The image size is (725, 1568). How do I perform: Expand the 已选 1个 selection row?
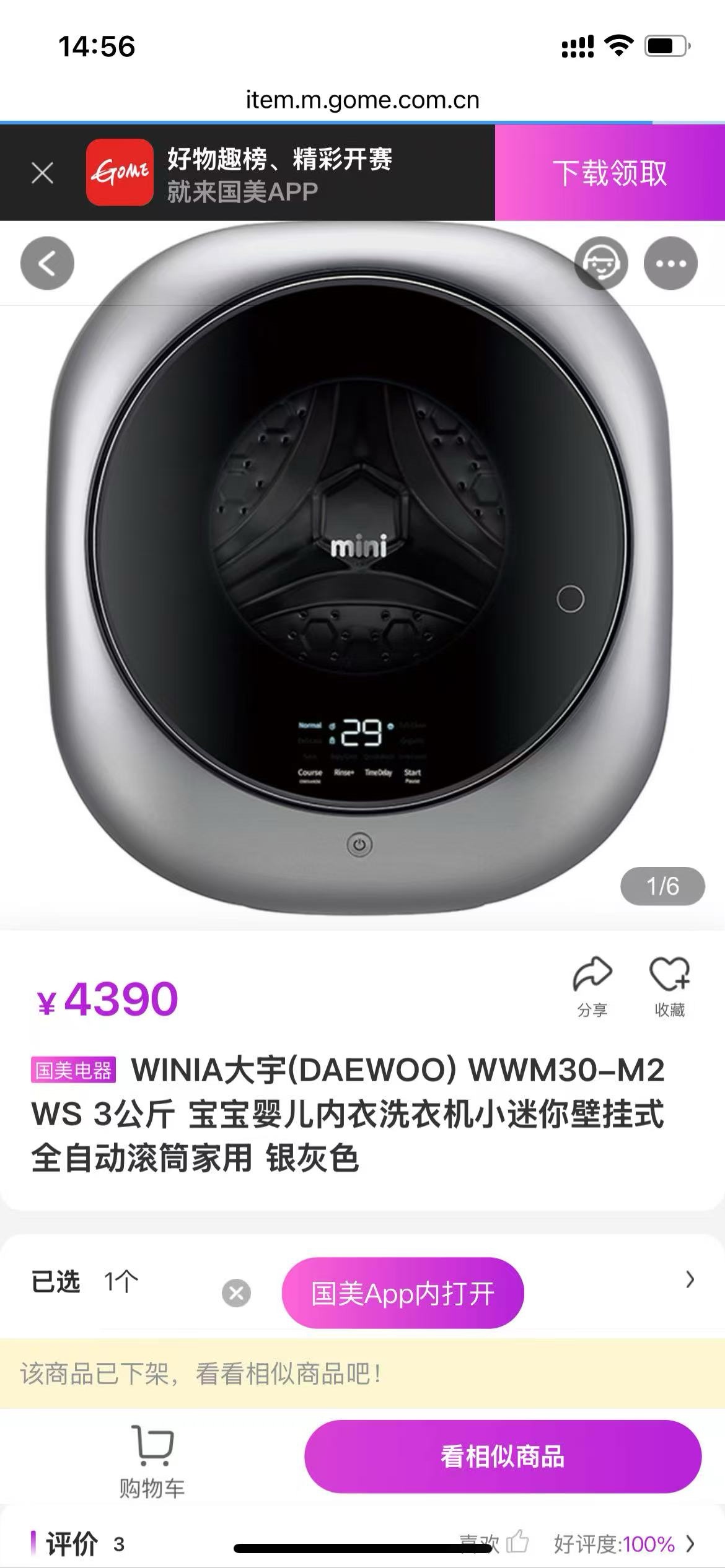[689, 1279]
